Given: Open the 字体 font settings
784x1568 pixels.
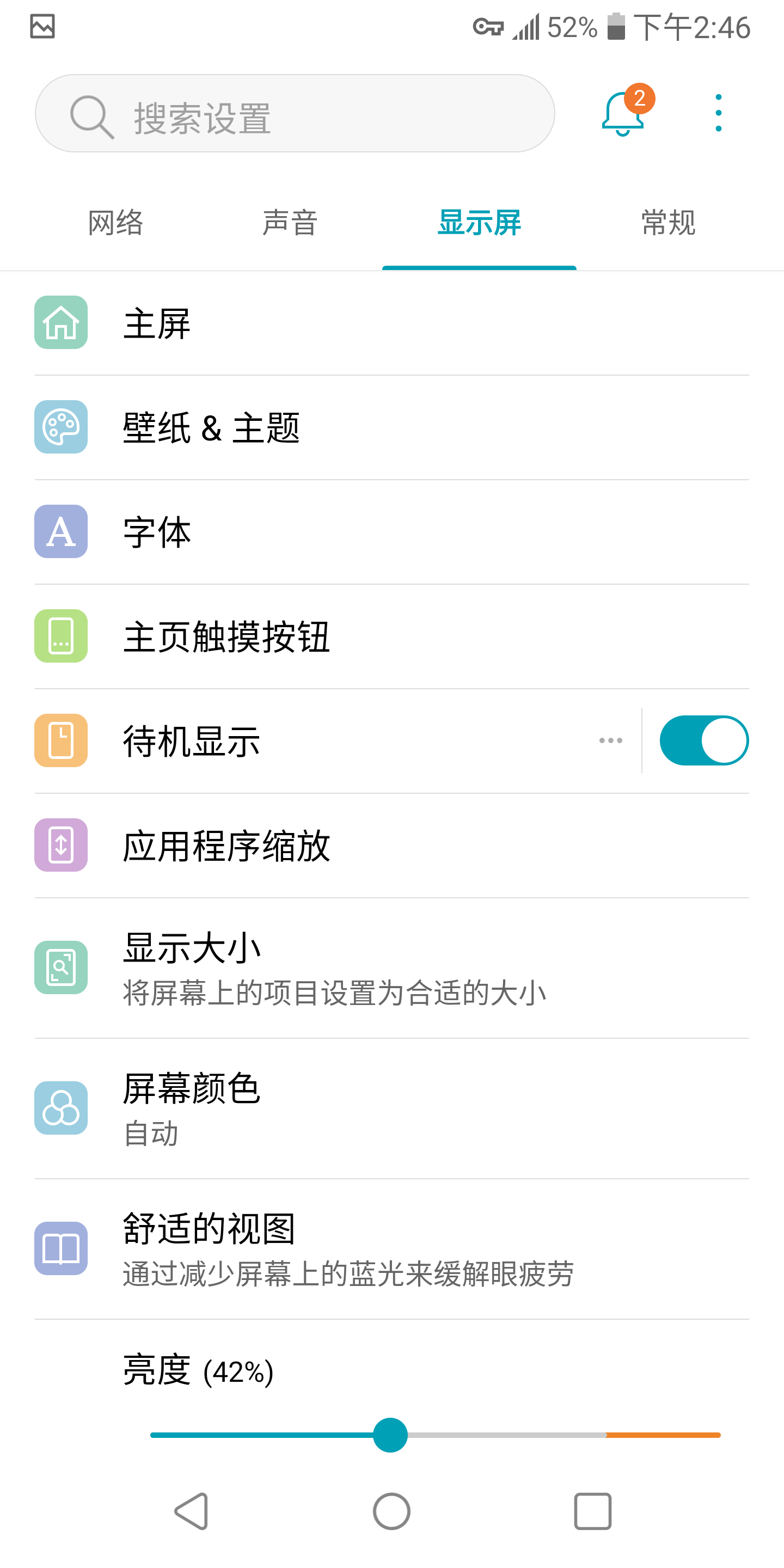Looking at the screenshot, I should point(392,532).
